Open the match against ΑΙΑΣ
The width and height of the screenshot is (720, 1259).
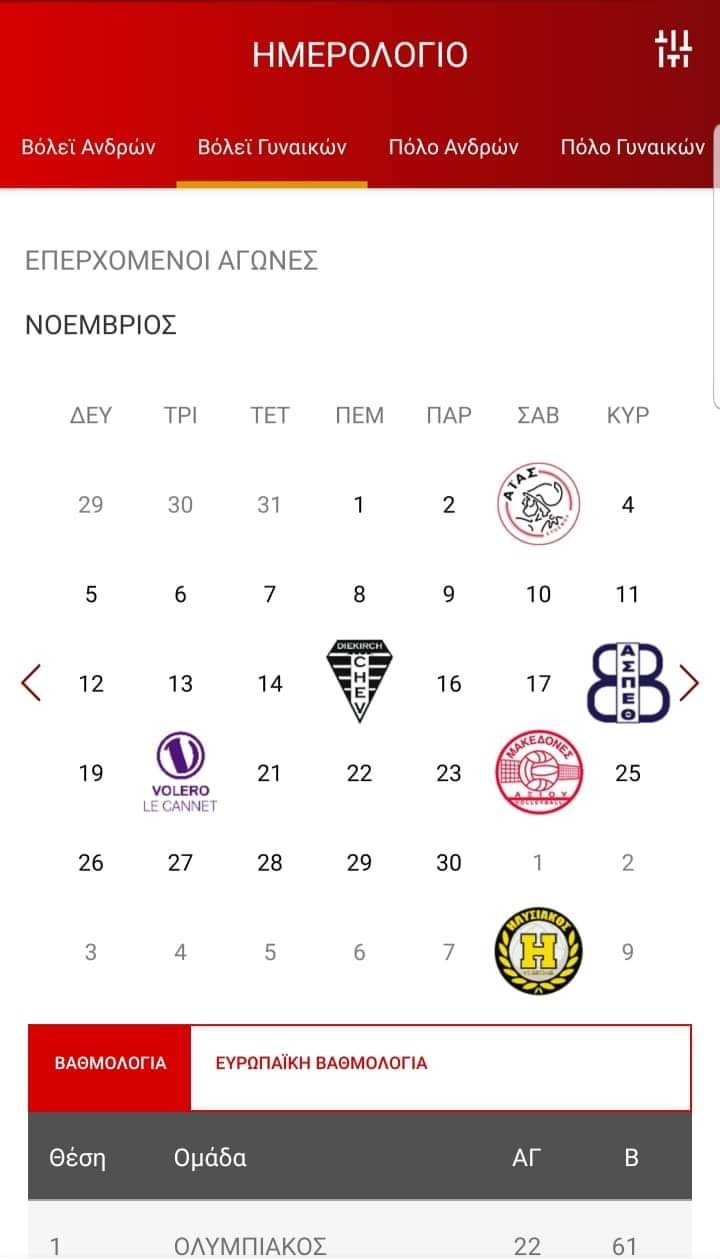click(x=538, y=504)
